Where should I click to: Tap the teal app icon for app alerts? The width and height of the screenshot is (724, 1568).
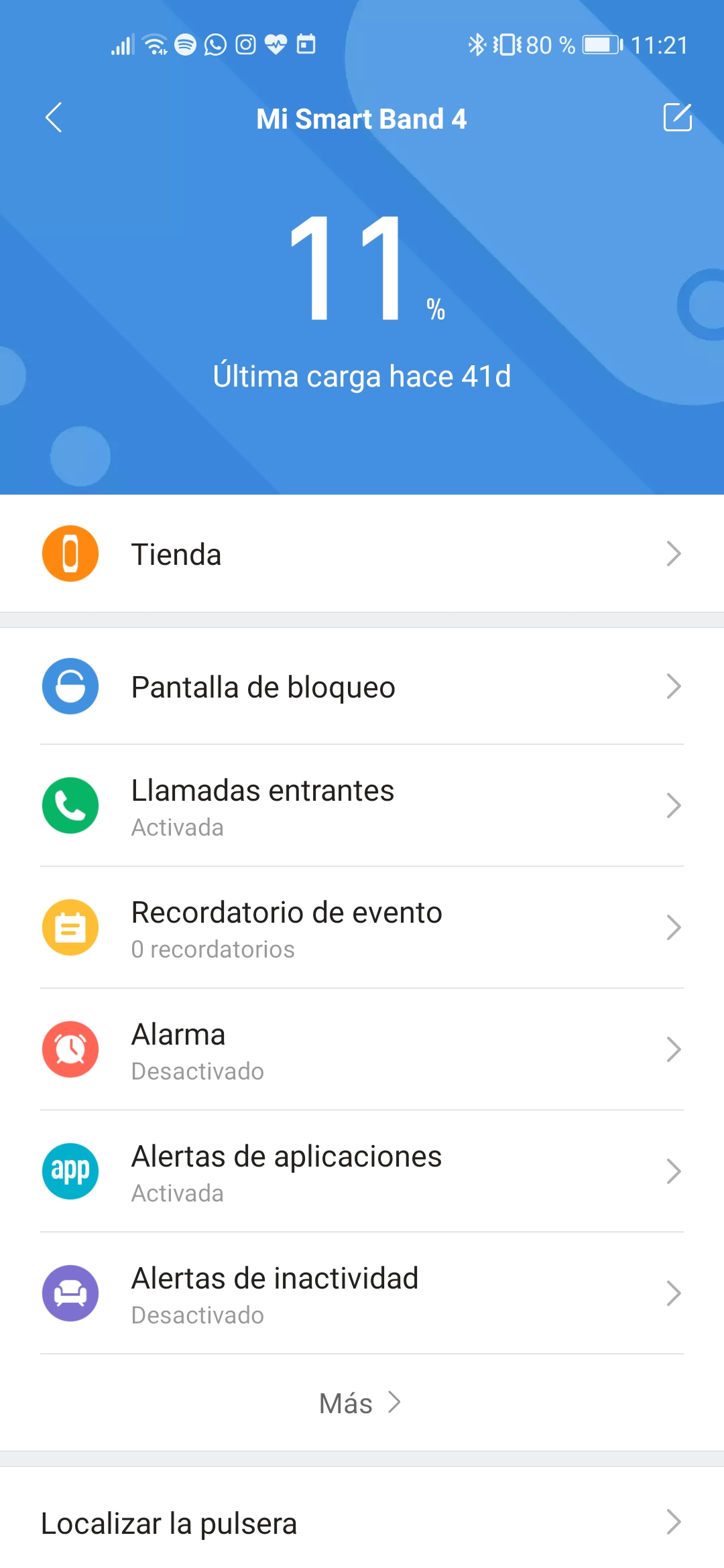70,1171
